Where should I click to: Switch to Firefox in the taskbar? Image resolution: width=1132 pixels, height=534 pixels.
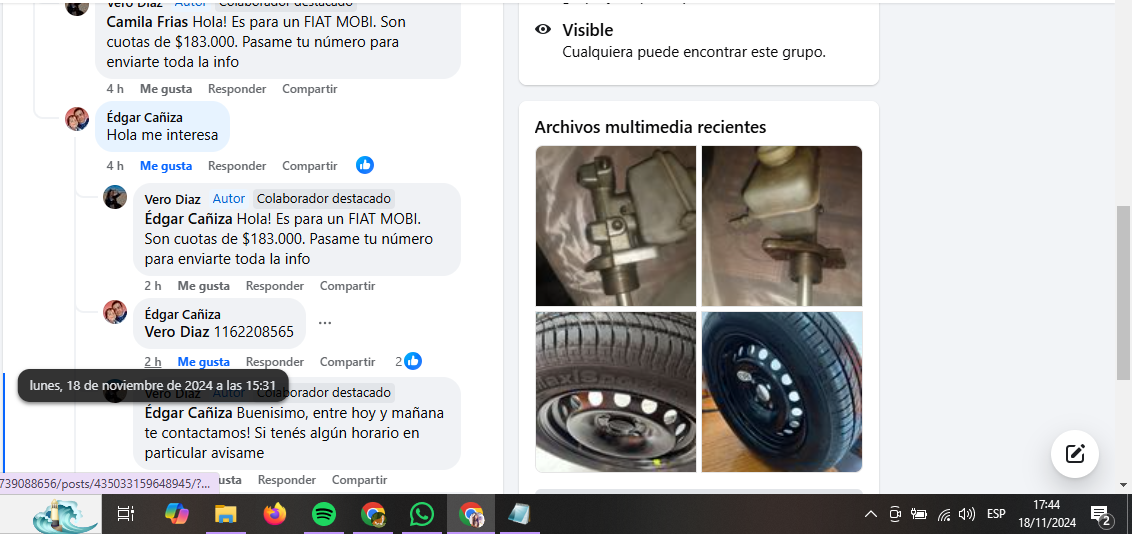[x=274, y=514]
